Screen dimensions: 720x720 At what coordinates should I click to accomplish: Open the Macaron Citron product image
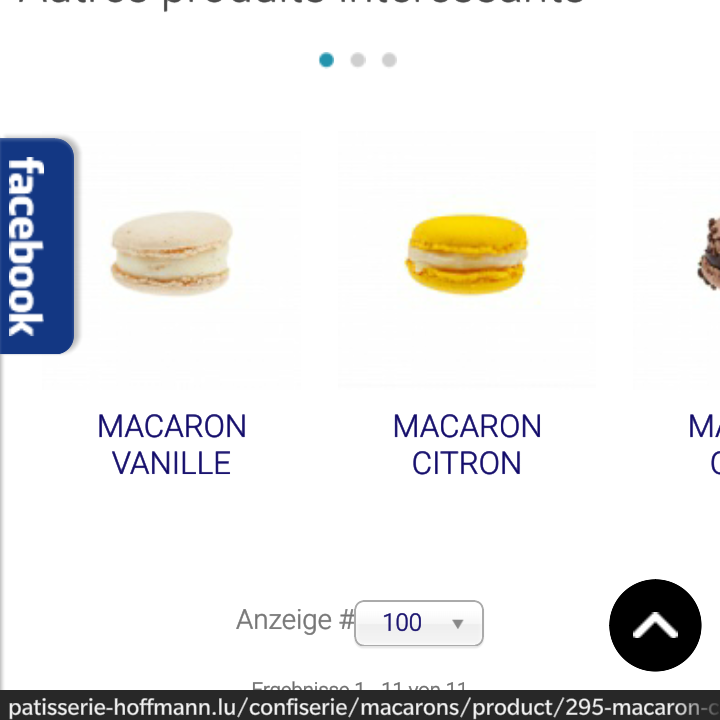pyautogui.click(x=467, y=254)
